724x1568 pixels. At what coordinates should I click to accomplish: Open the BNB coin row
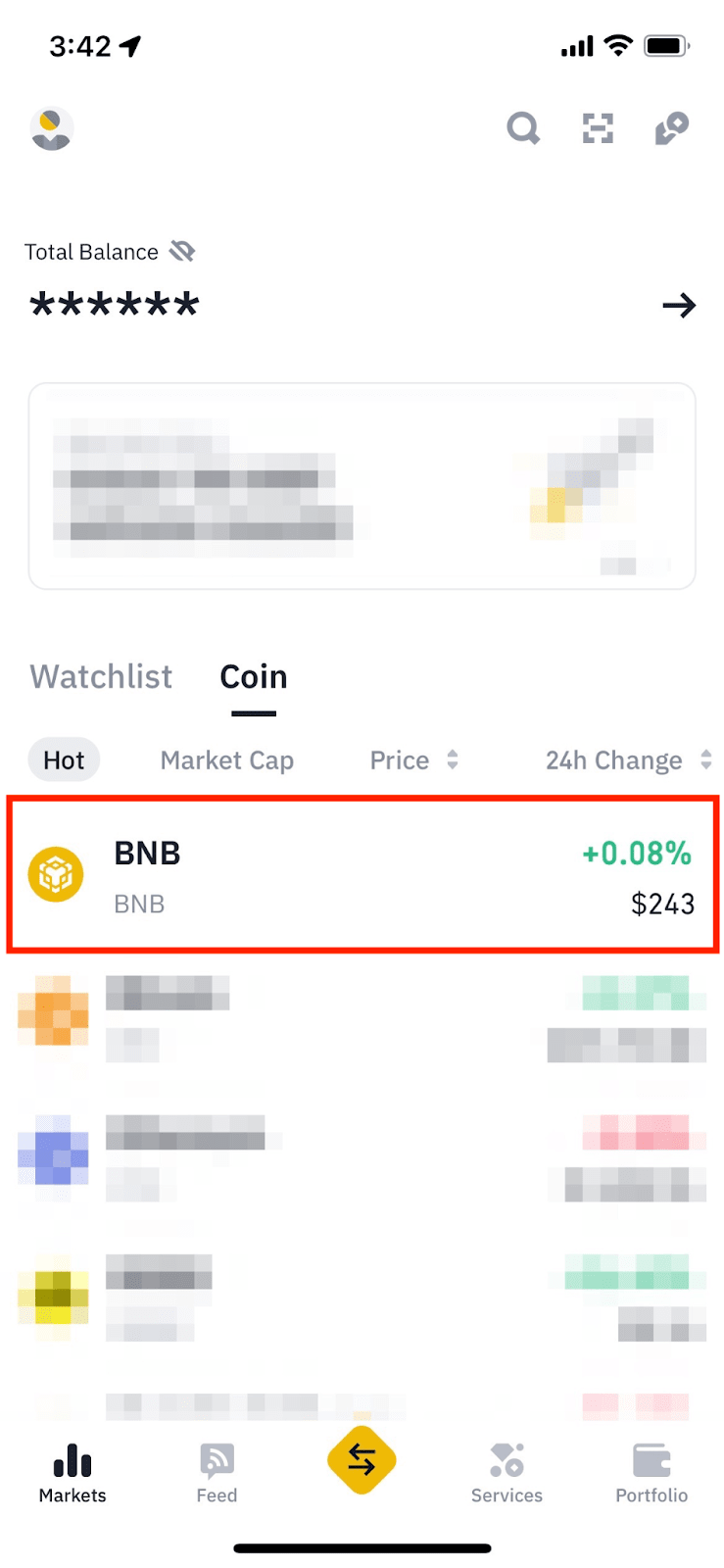pyautogui.click(x=362, y=875)
